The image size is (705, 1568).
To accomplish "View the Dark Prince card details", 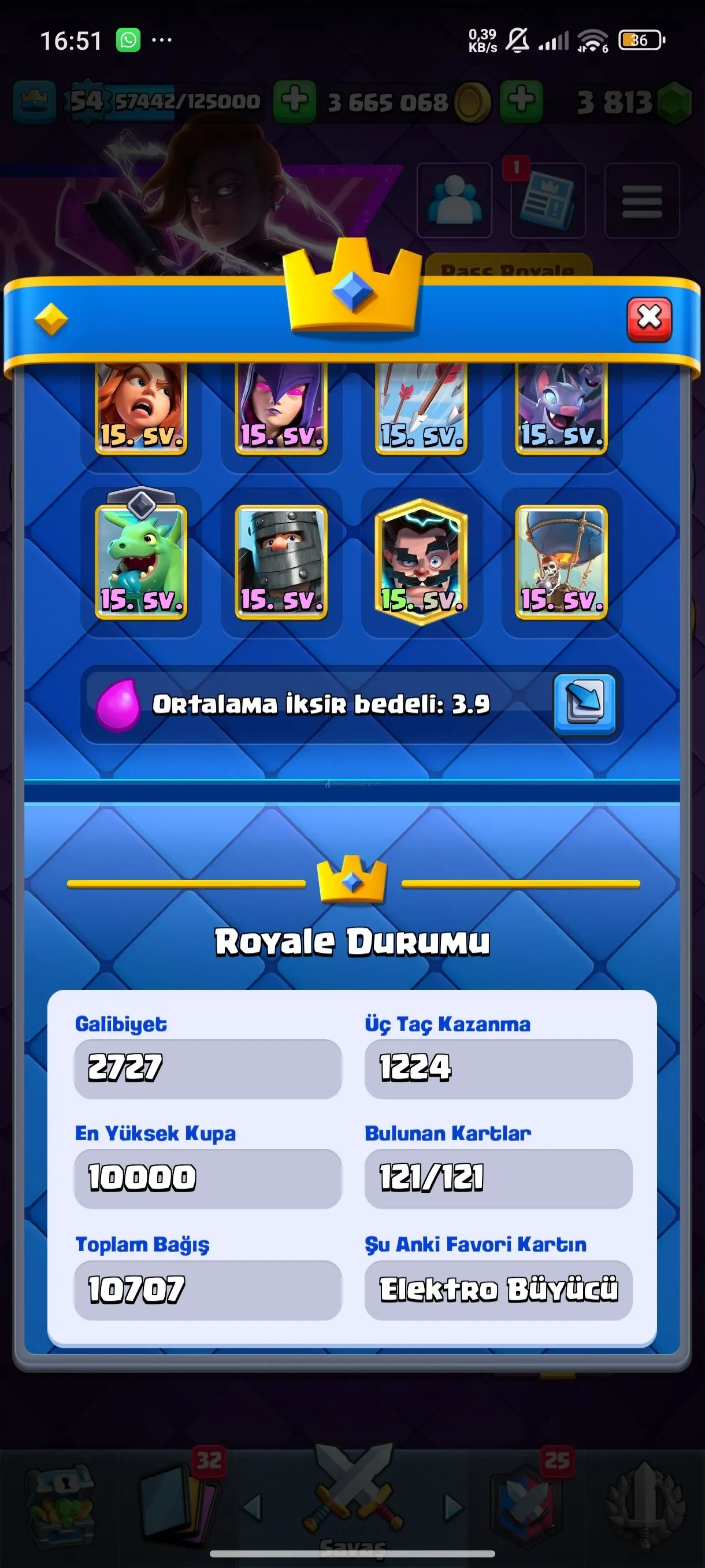I will tap(281, 561).
